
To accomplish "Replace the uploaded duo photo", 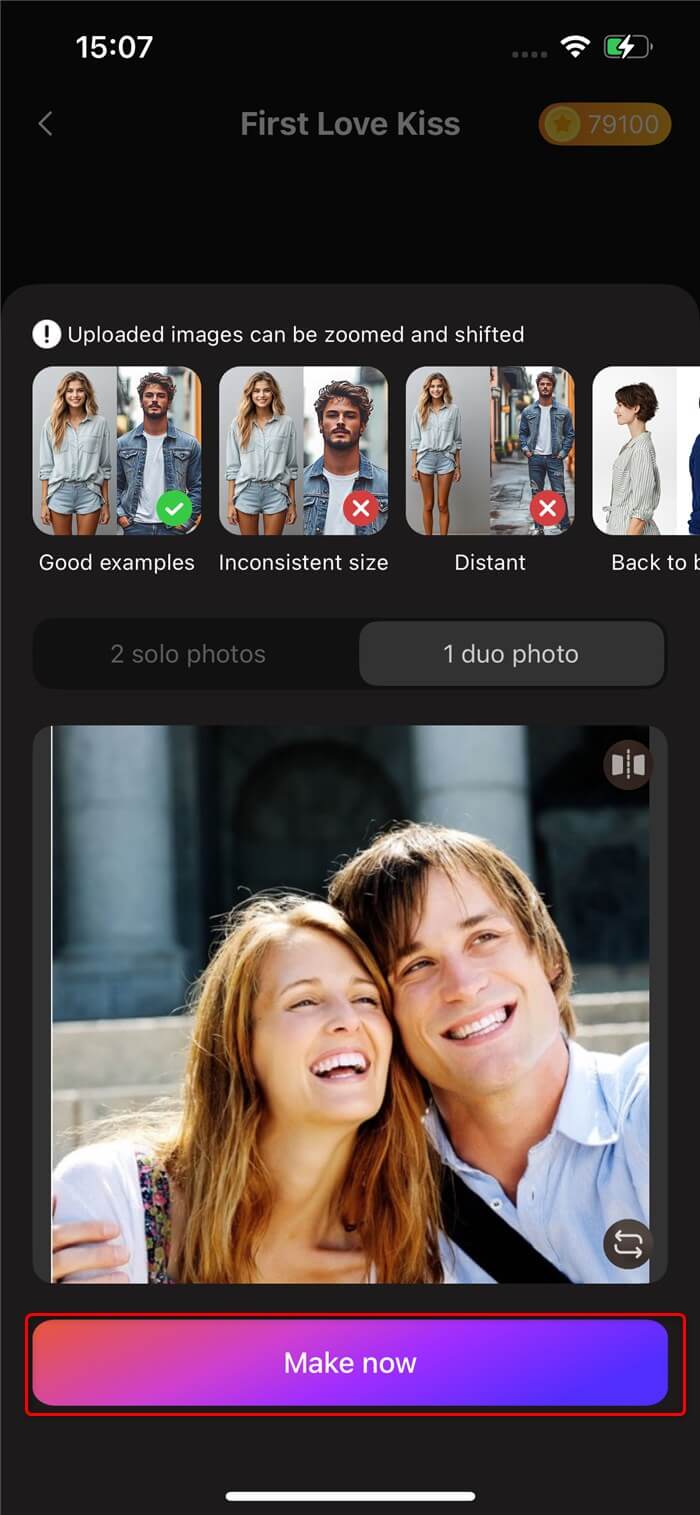I will pos(627,1245).
